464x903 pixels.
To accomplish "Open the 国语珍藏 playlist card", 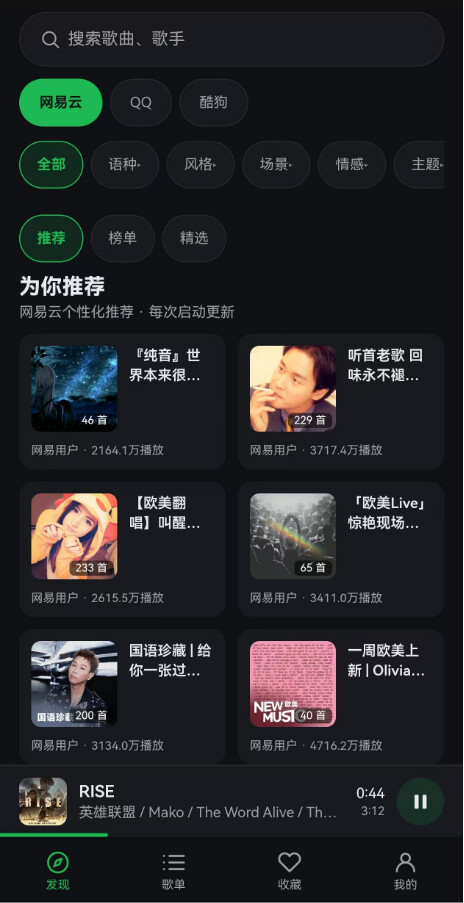I will (123, 696).
